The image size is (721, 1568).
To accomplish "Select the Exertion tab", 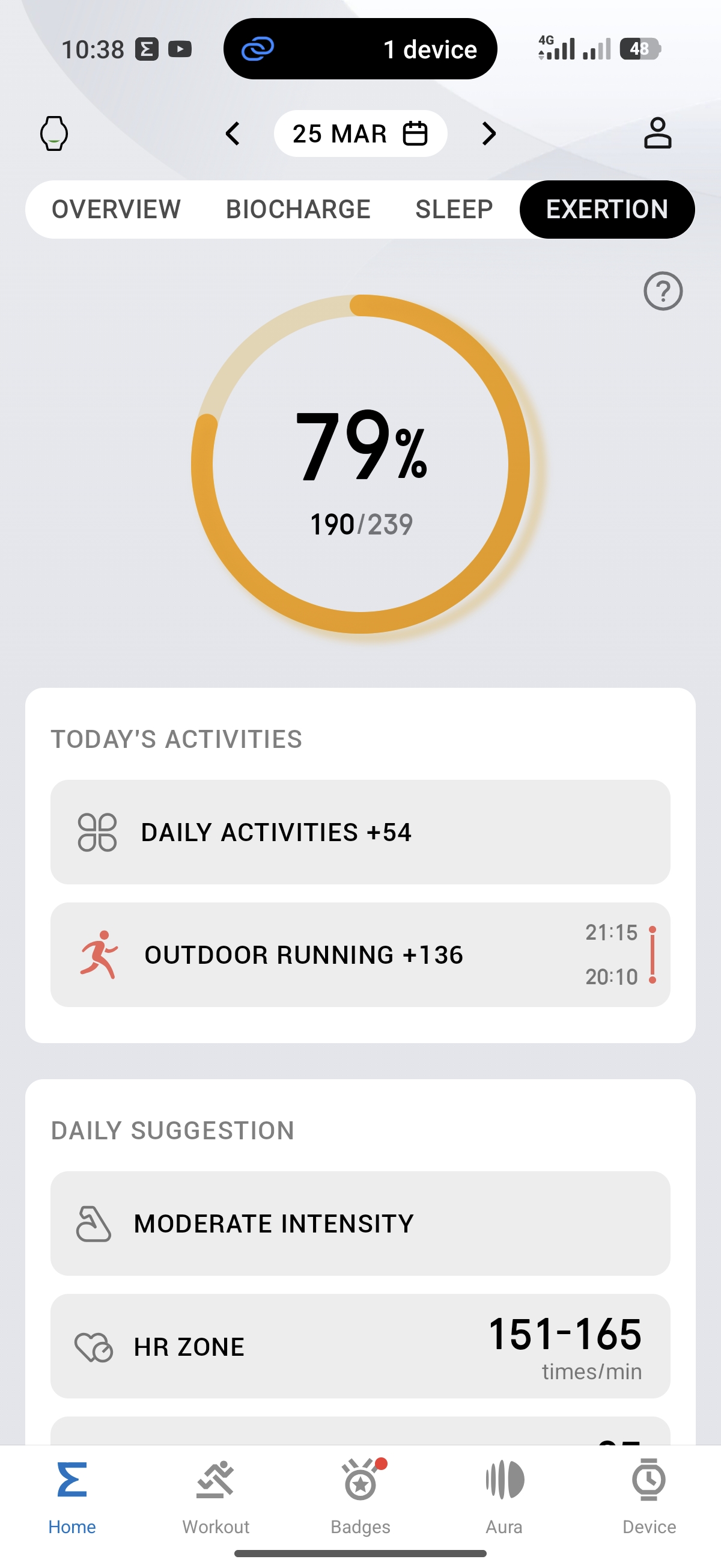I will [x=607, y=209].
